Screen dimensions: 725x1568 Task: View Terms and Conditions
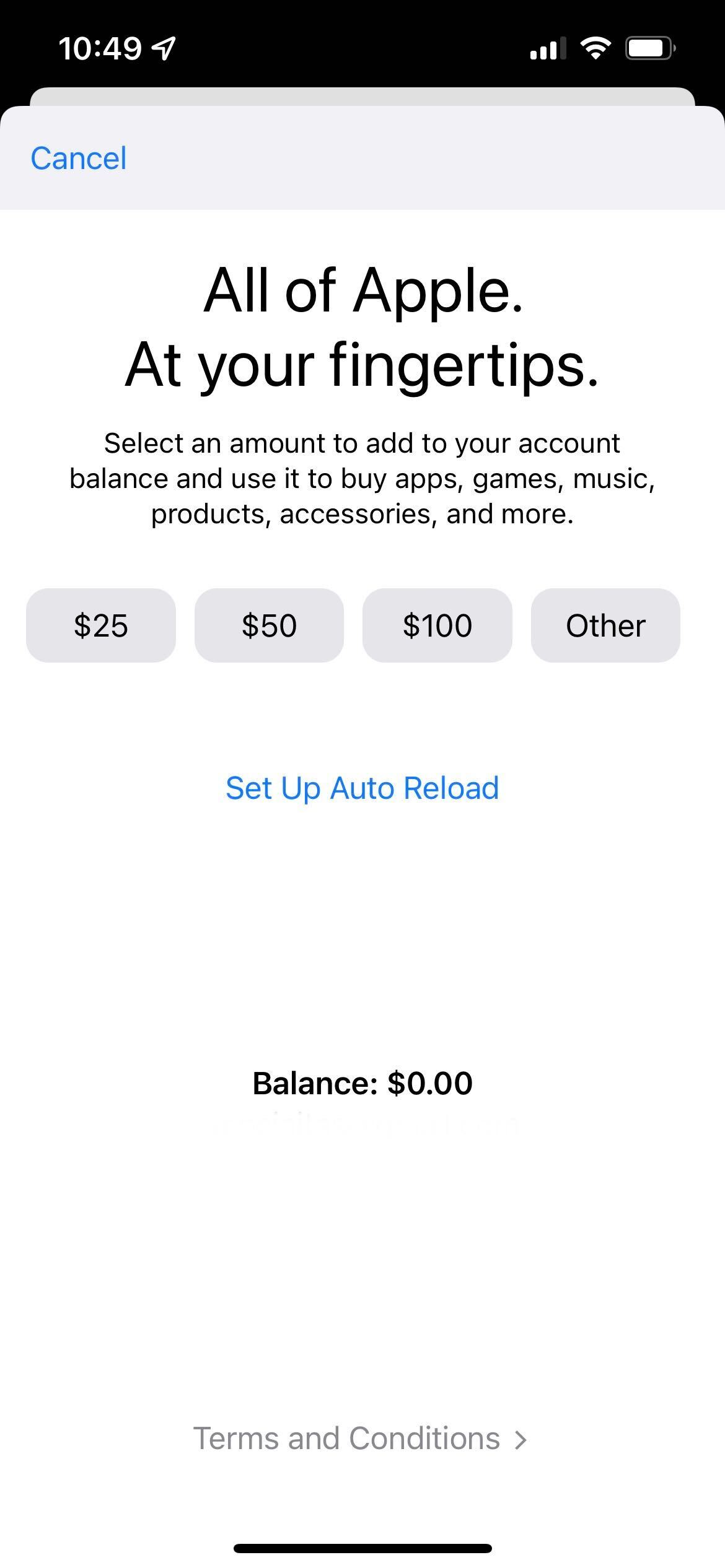click(360, 1438)
